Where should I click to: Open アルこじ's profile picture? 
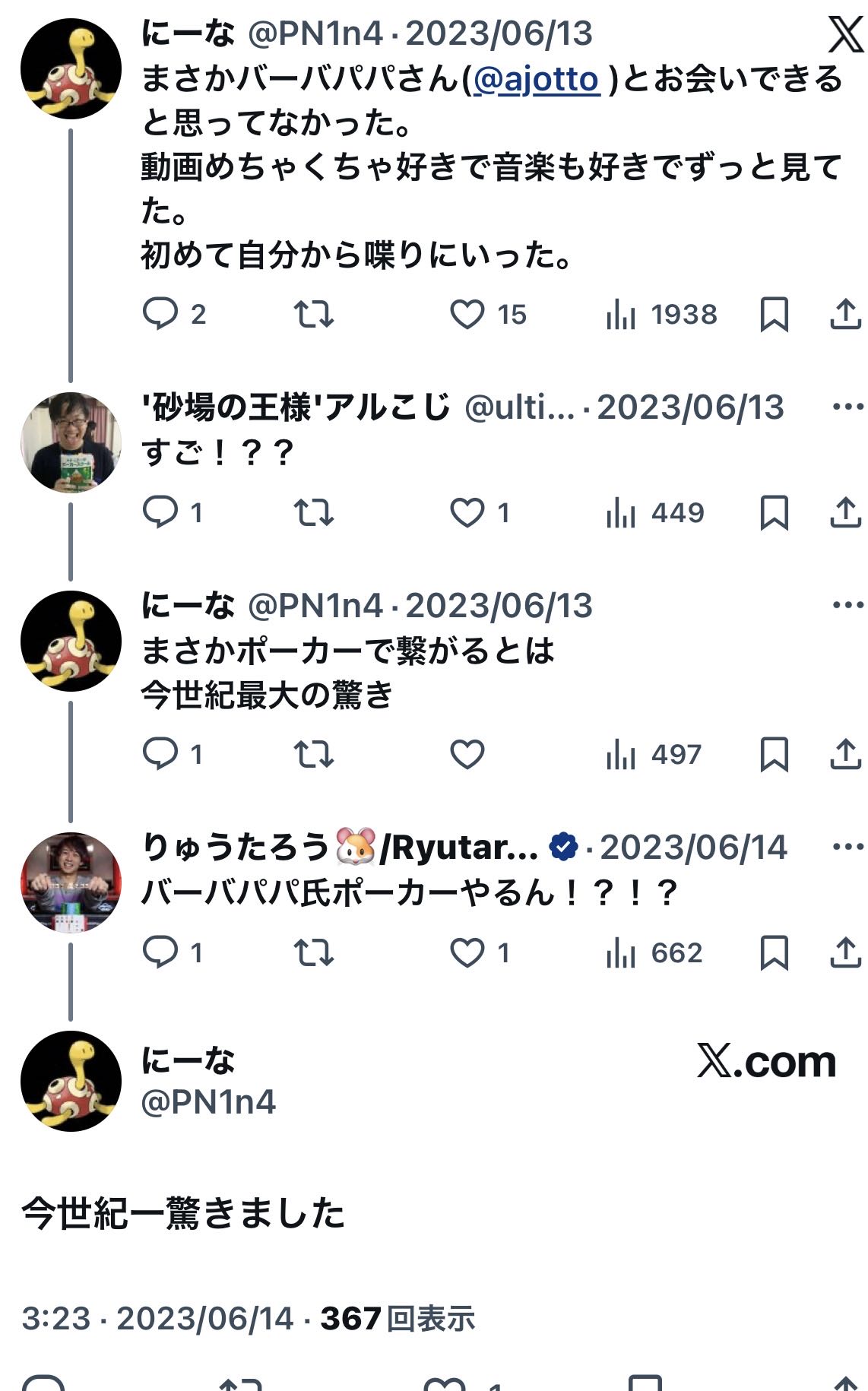coord(71,442)
